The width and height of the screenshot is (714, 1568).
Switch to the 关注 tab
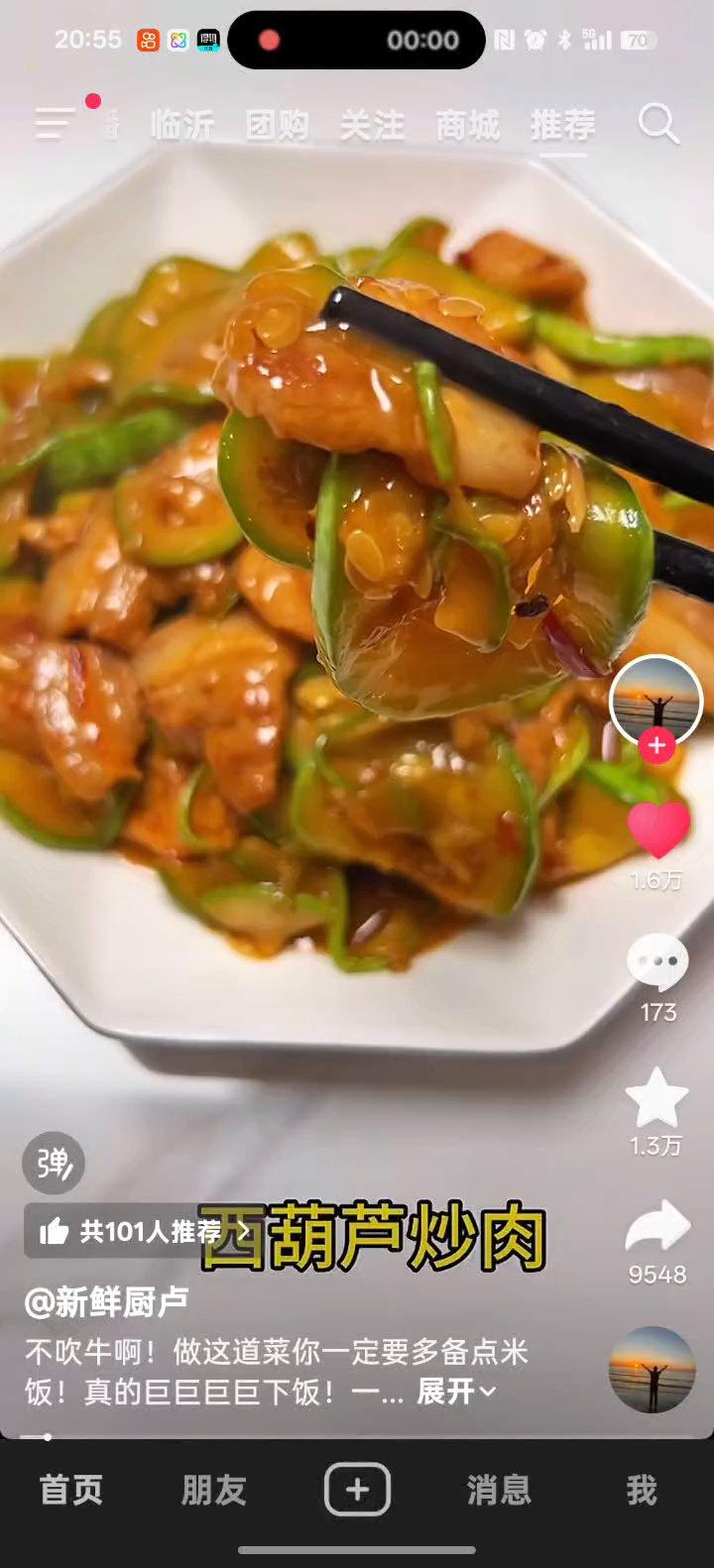pos(372,126)
